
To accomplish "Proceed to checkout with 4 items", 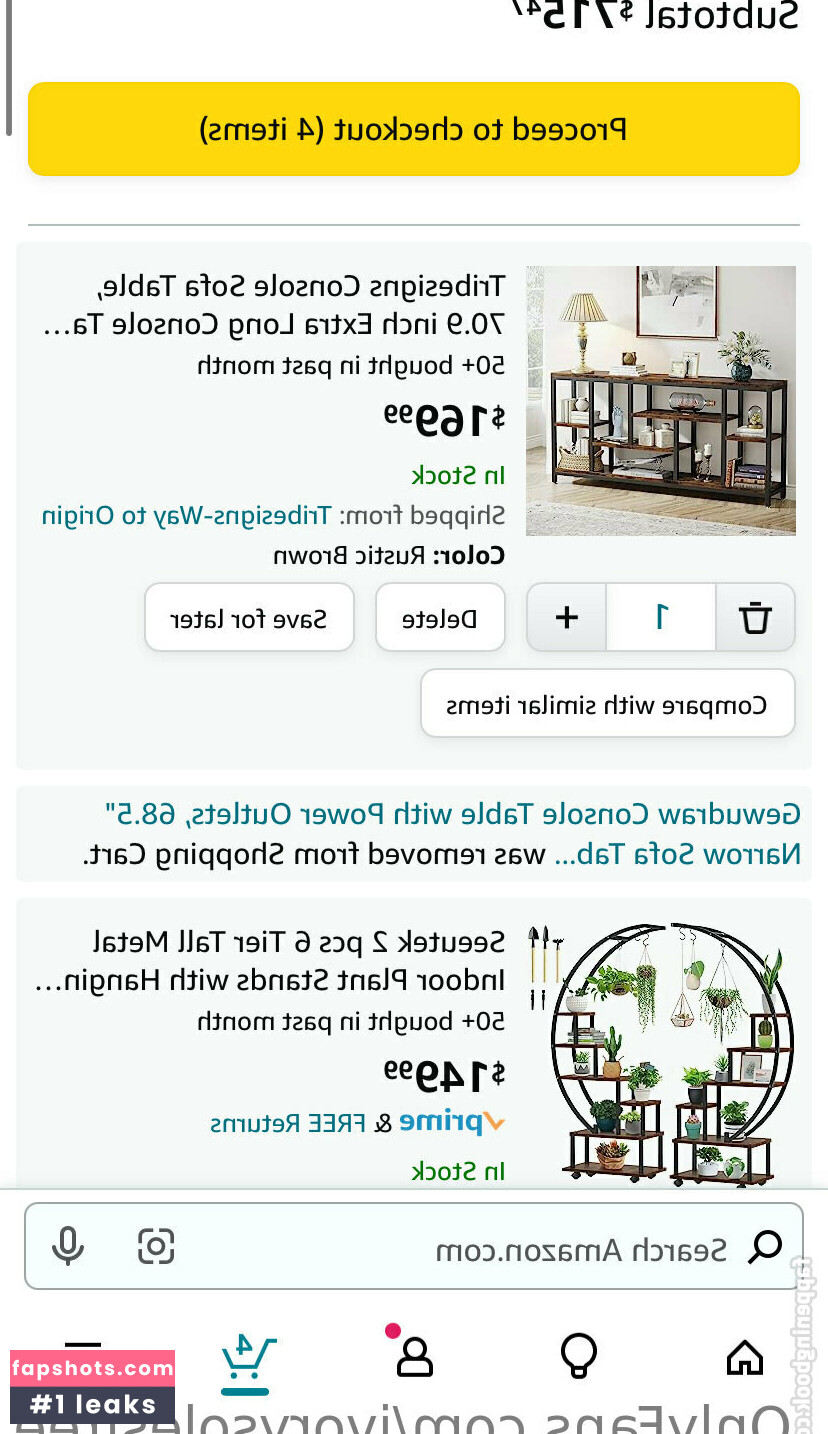I will tap(413, 129).
